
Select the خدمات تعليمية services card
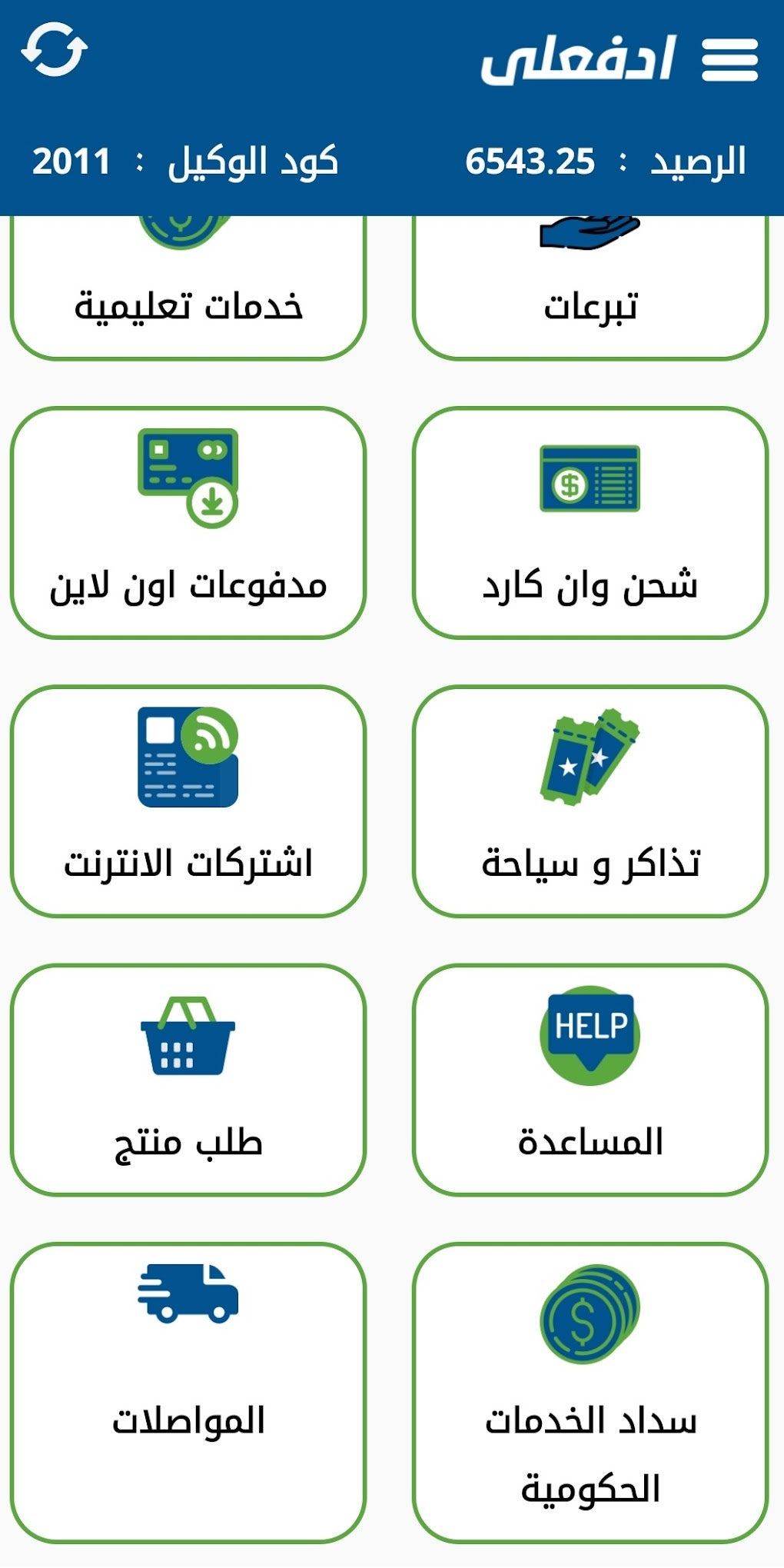click(x=188, y=288)
